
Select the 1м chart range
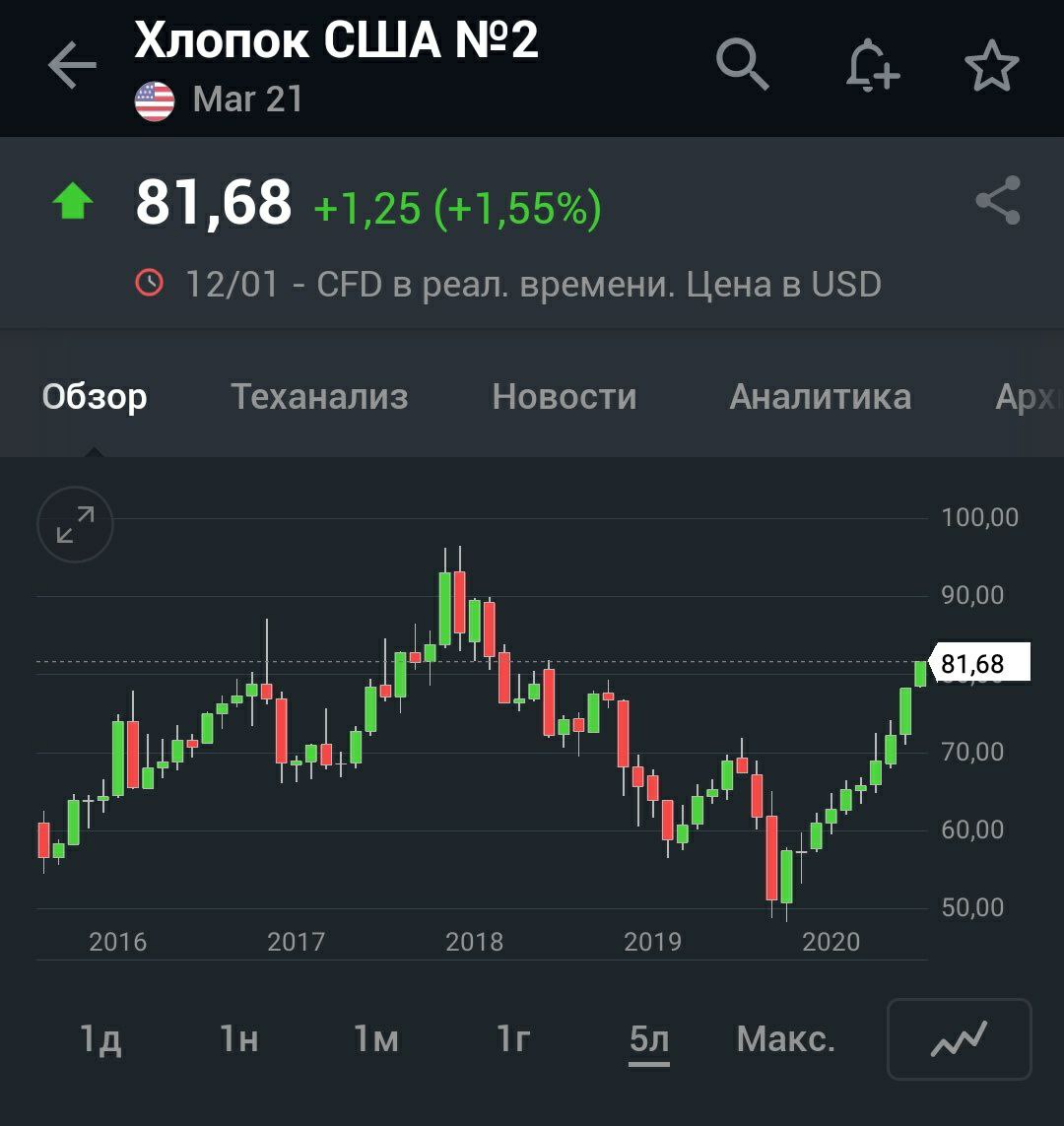click(x=376, y=1038)
